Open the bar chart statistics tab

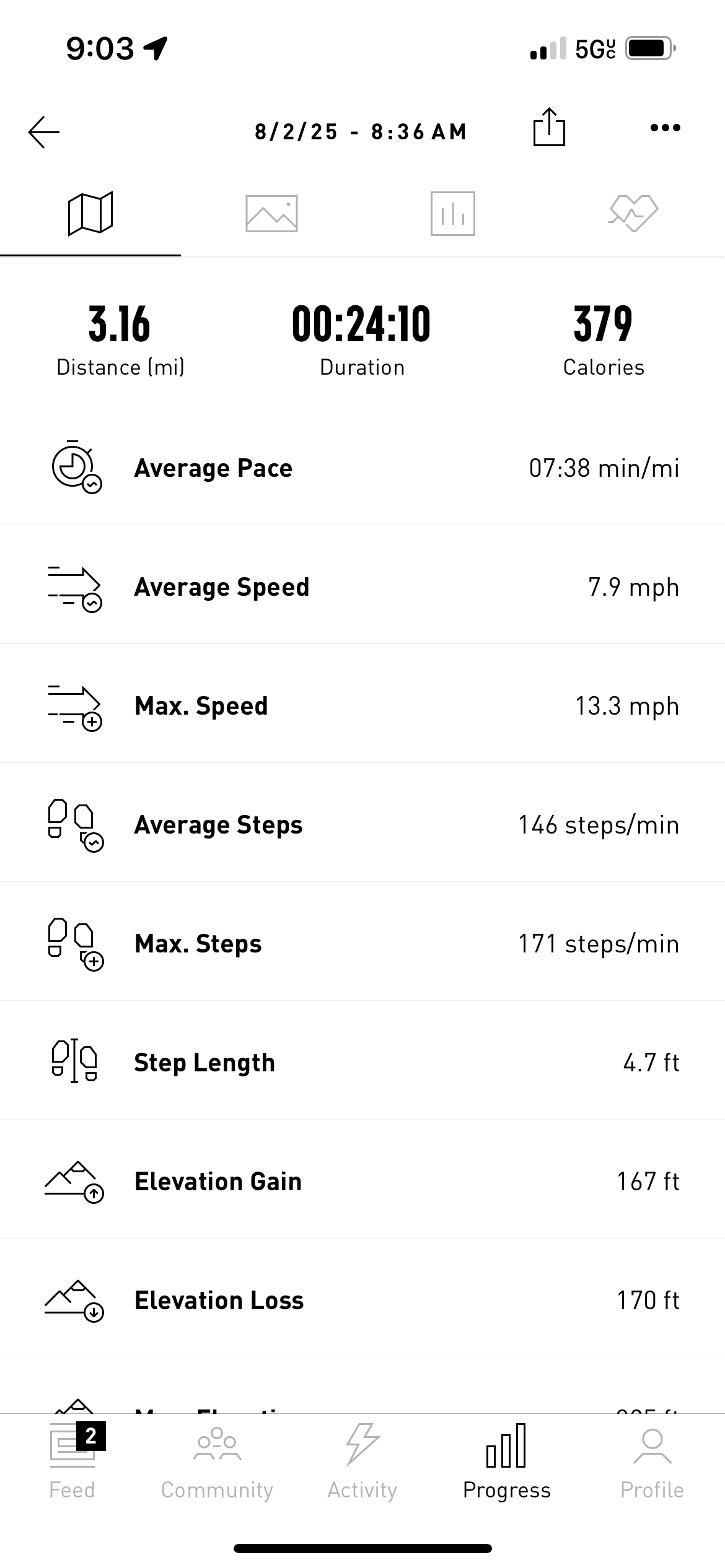tap(453, 214)
